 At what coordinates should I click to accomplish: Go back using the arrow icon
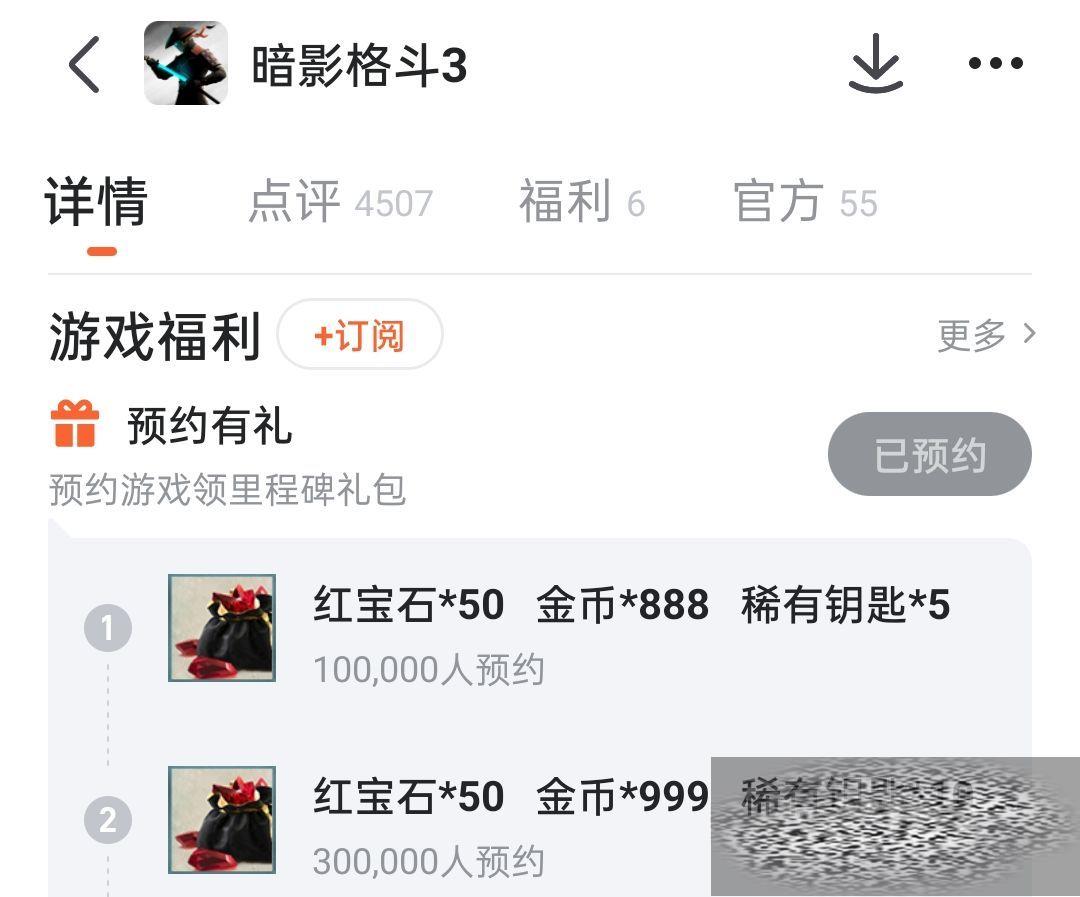tap(84, 65)
